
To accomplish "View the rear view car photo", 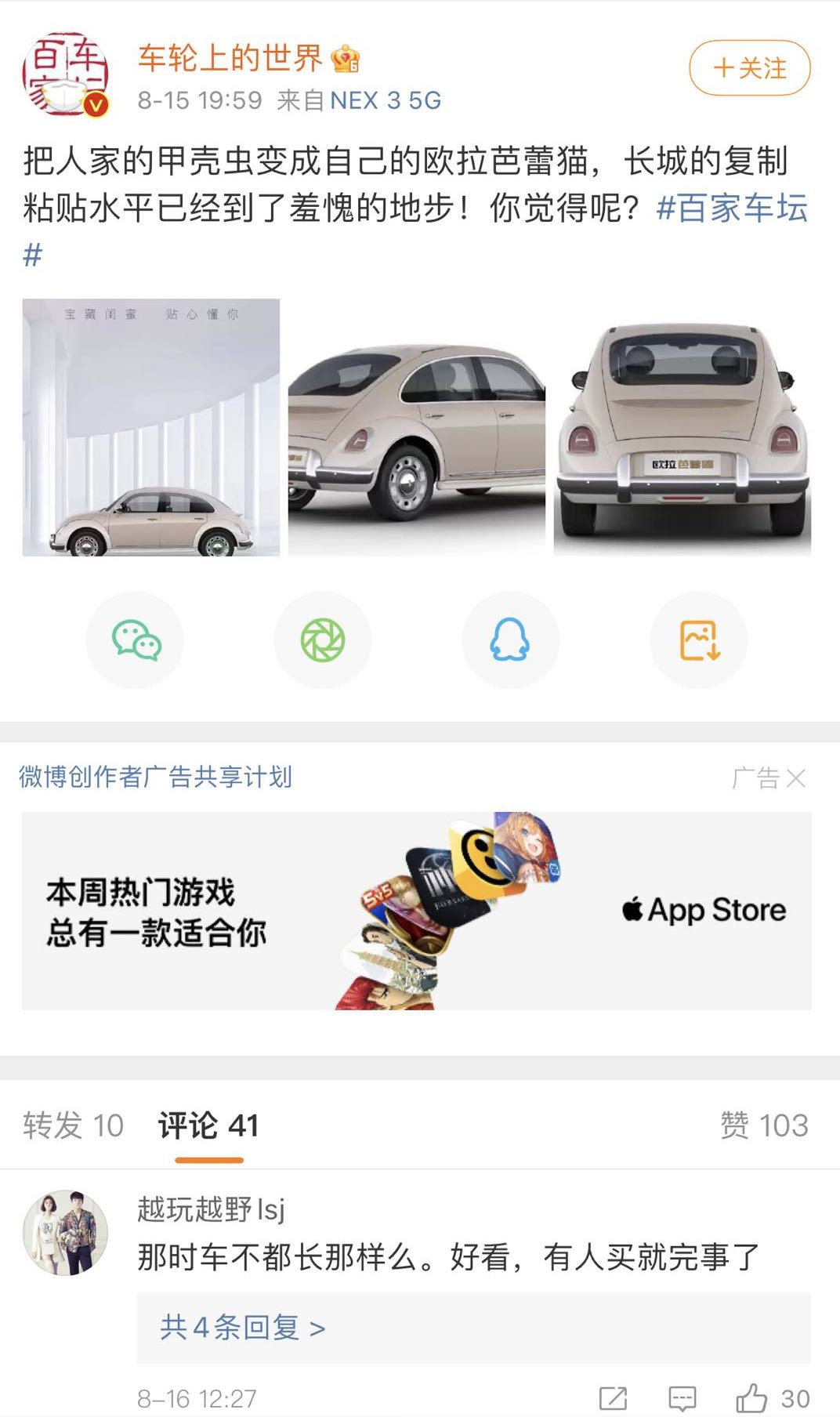I will click(682, 427).
